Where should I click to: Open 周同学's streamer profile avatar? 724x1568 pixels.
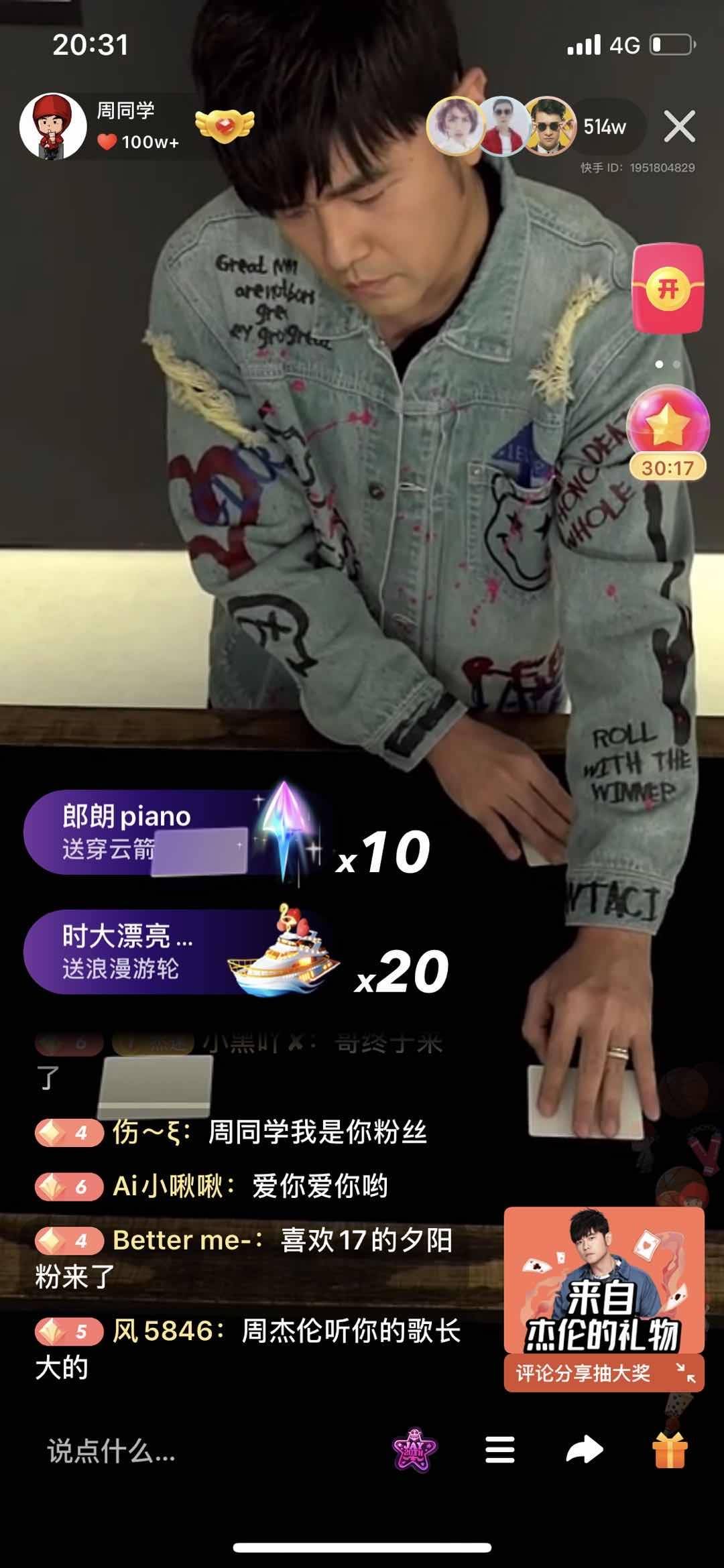(53, 127)
